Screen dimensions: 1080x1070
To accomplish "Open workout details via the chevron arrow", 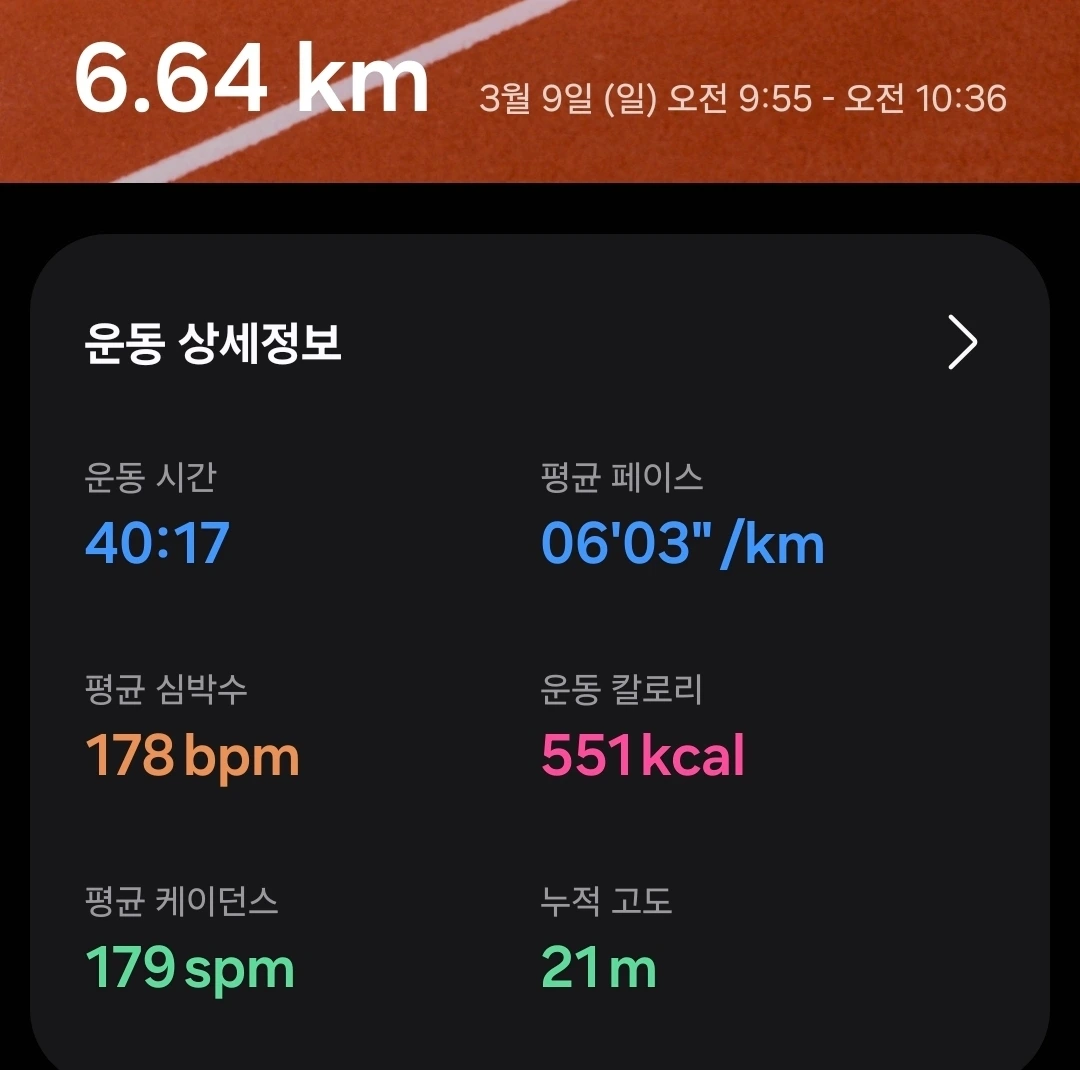I will 962,342.
